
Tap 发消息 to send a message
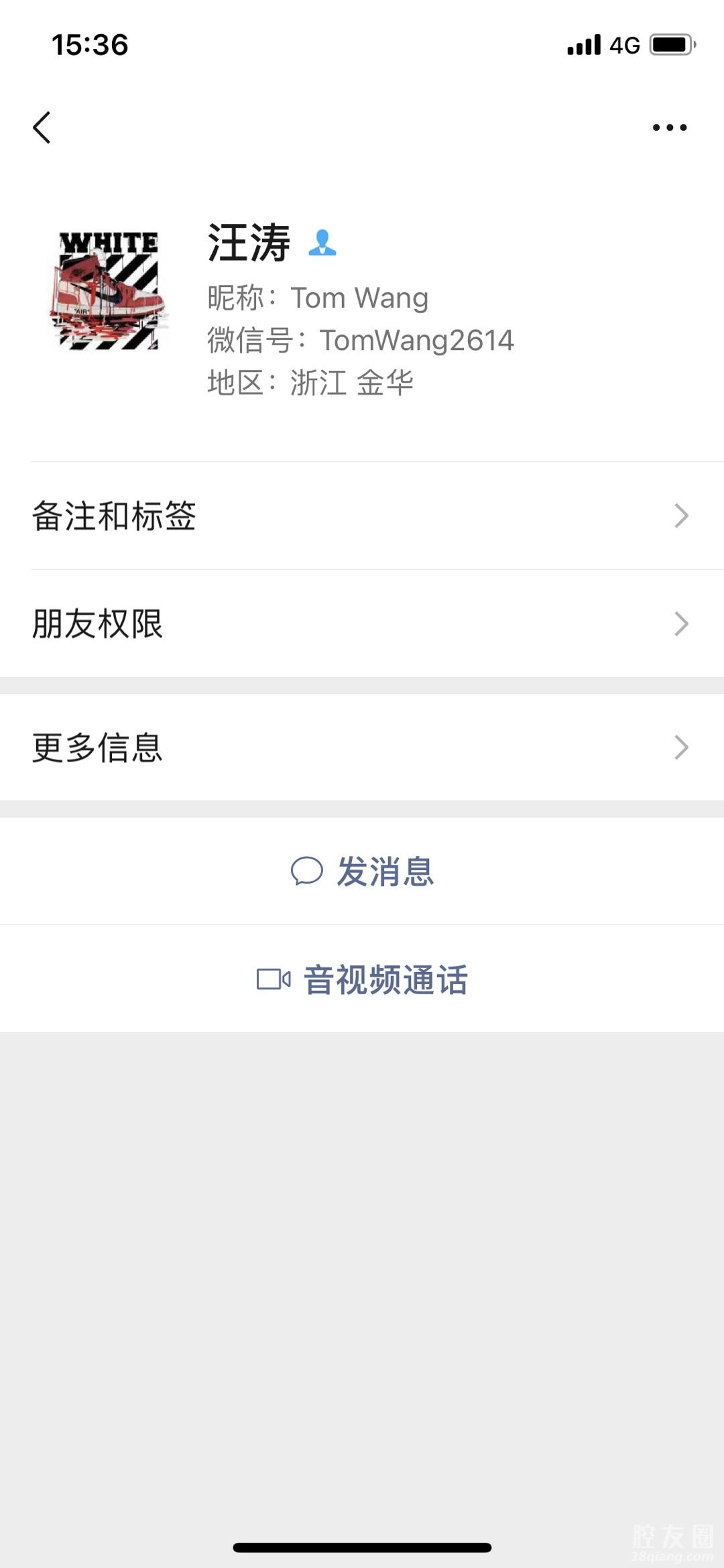(362, 871)
